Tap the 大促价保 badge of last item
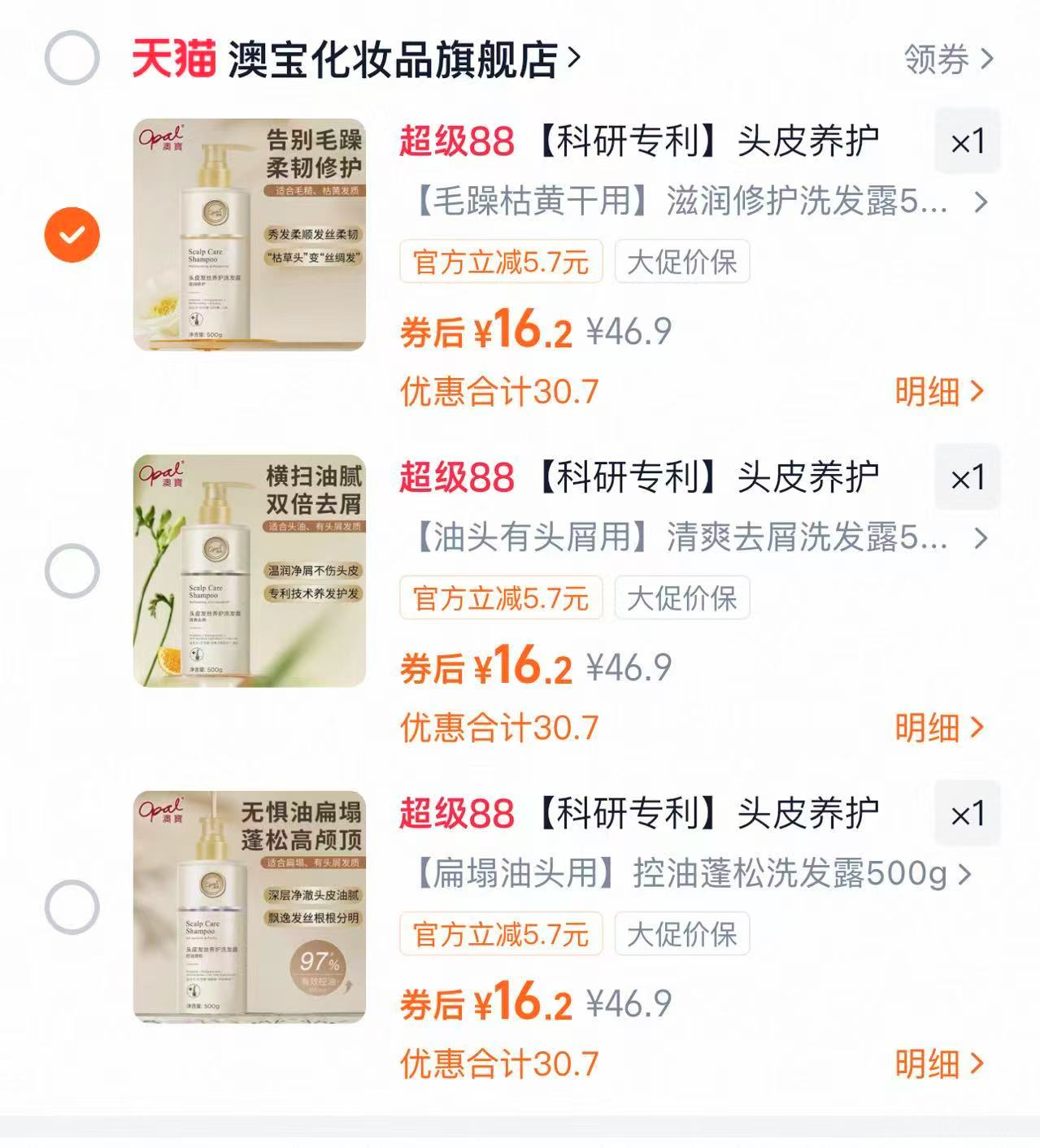The width and height of the screenshot is (1040, 1148). point(683,935)
